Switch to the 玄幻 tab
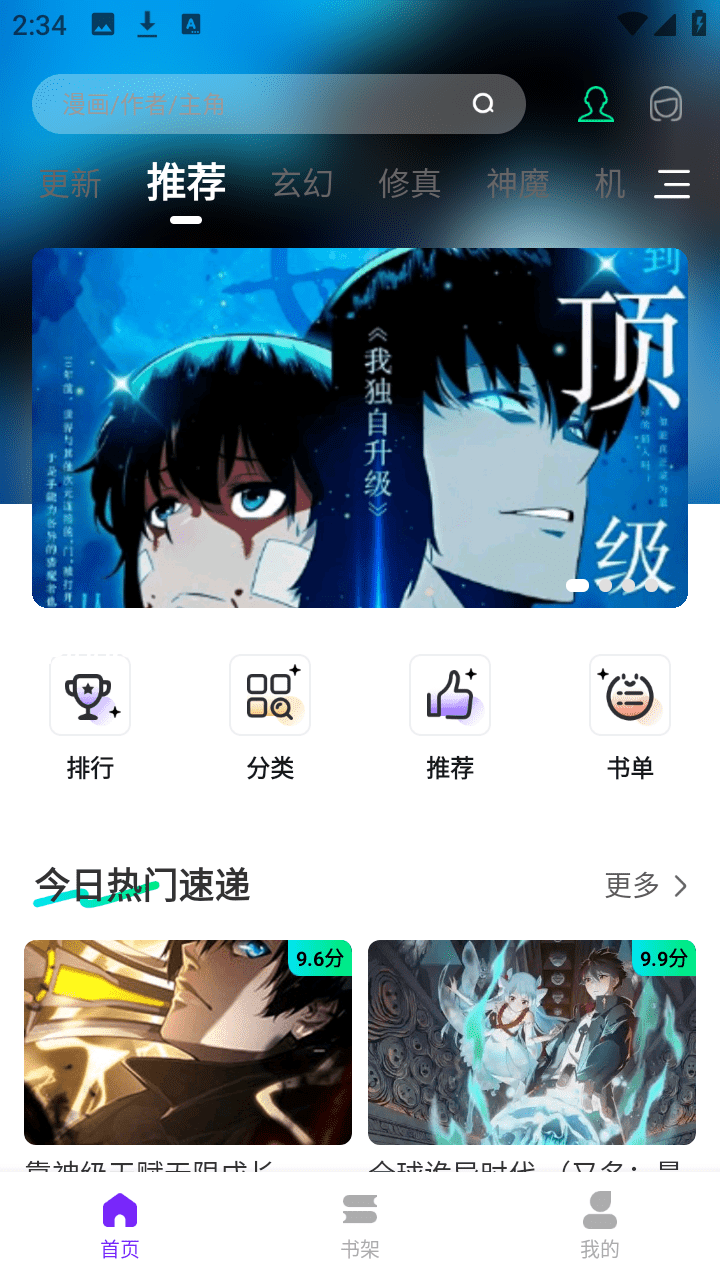The height and width of the screenshot is (1280, 720). (x=302, y=184)
